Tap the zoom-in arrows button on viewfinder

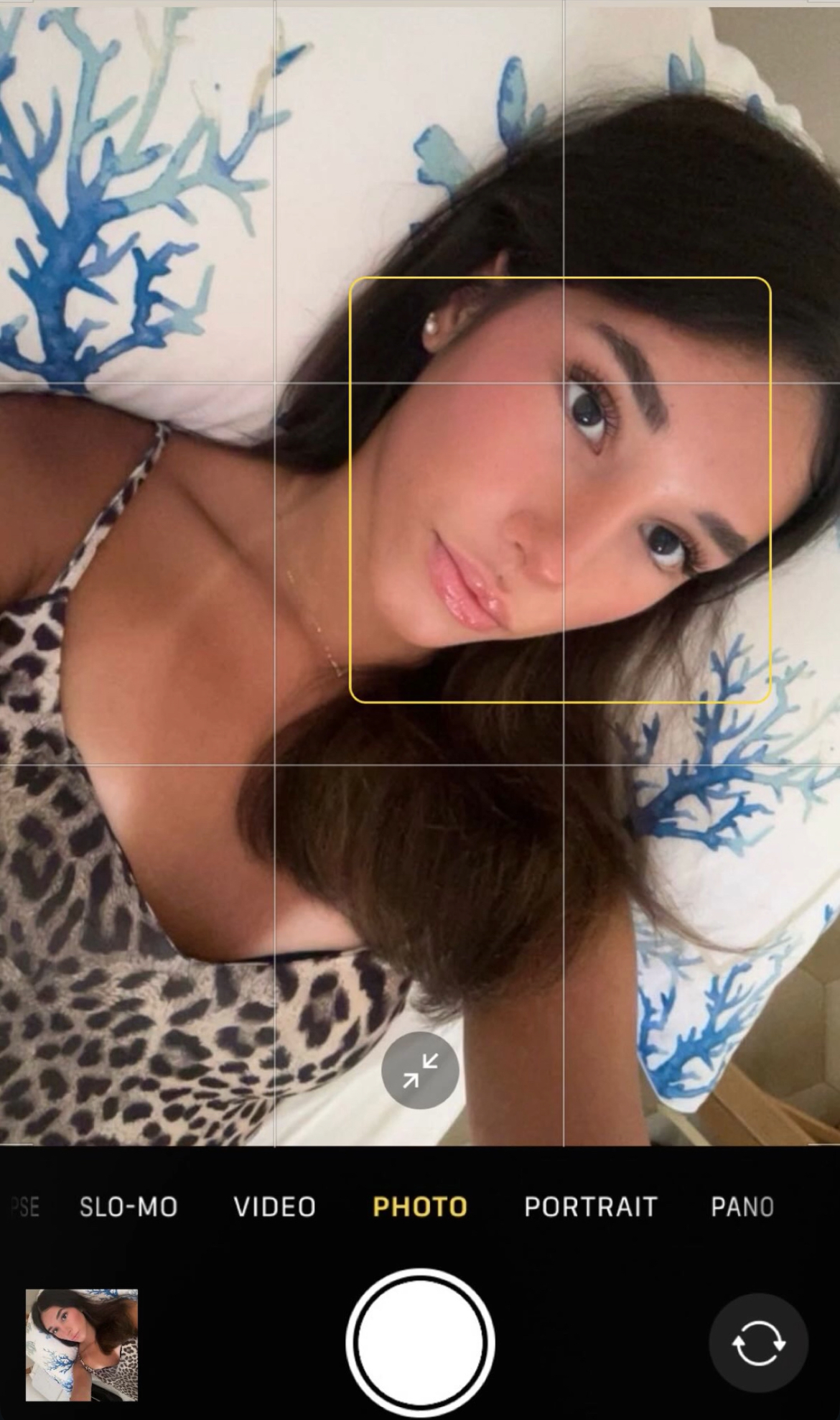point(420,1070)
